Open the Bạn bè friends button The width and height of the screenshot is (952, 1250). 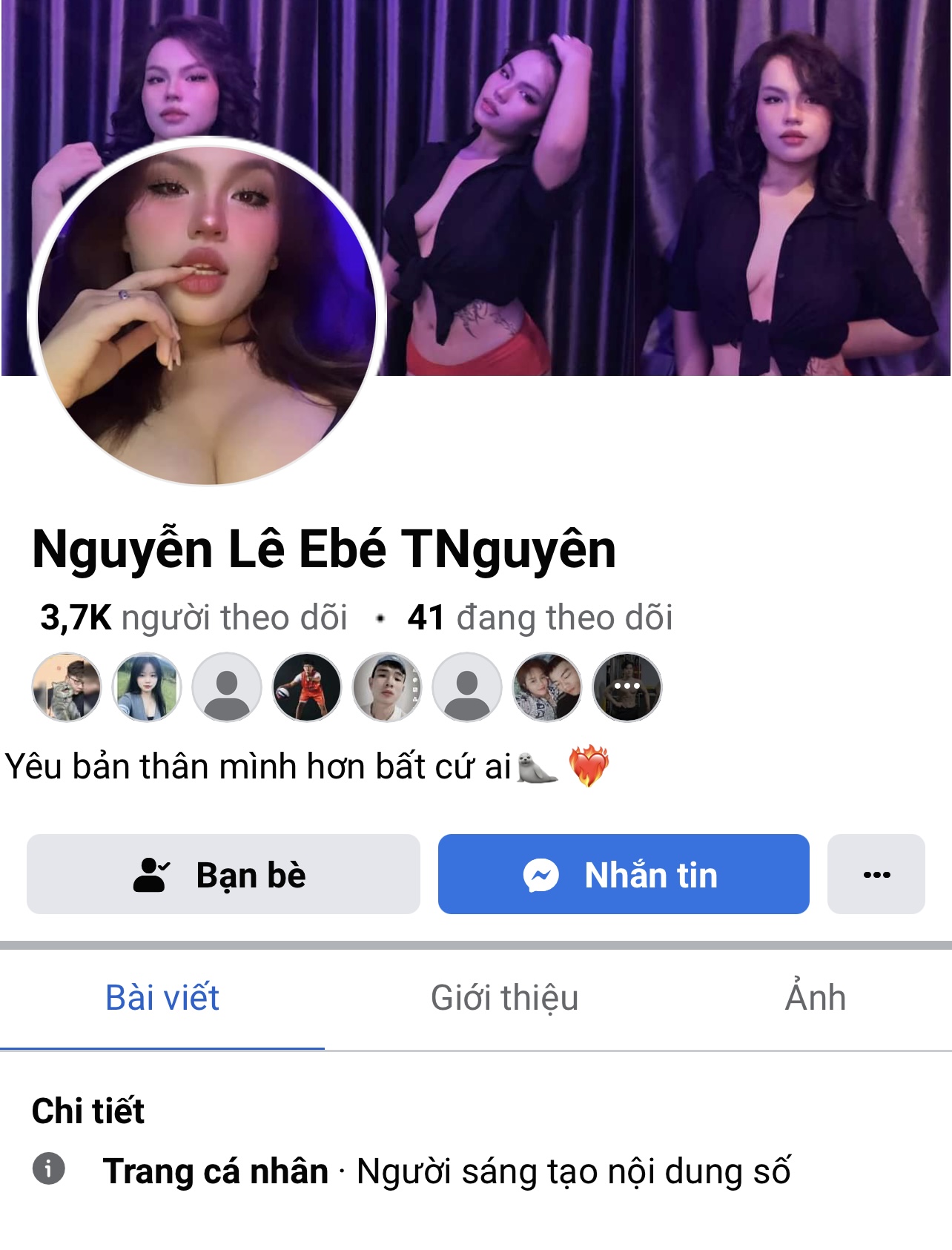[223, 874]
